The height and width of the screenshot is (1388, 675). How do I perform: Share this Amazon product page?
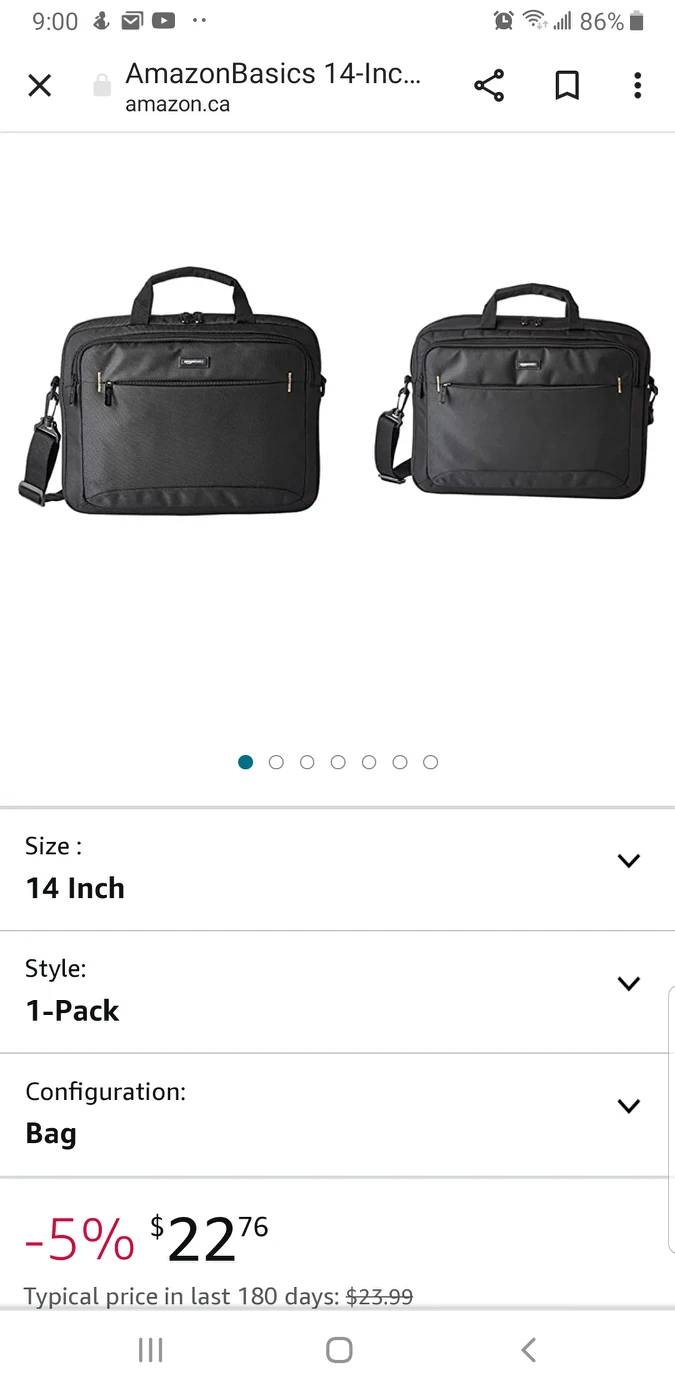[489, 86]
